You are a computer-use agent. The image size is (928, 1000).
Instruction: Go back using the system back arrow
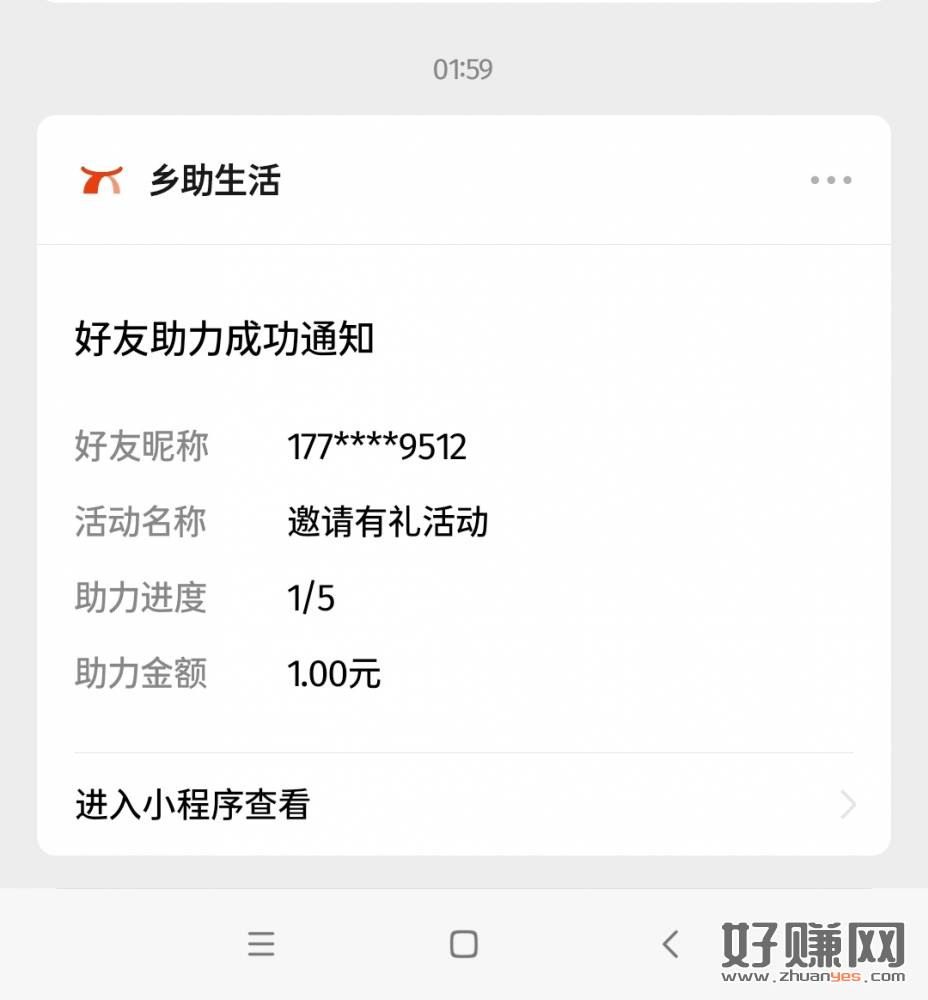[x=670, y=944]
